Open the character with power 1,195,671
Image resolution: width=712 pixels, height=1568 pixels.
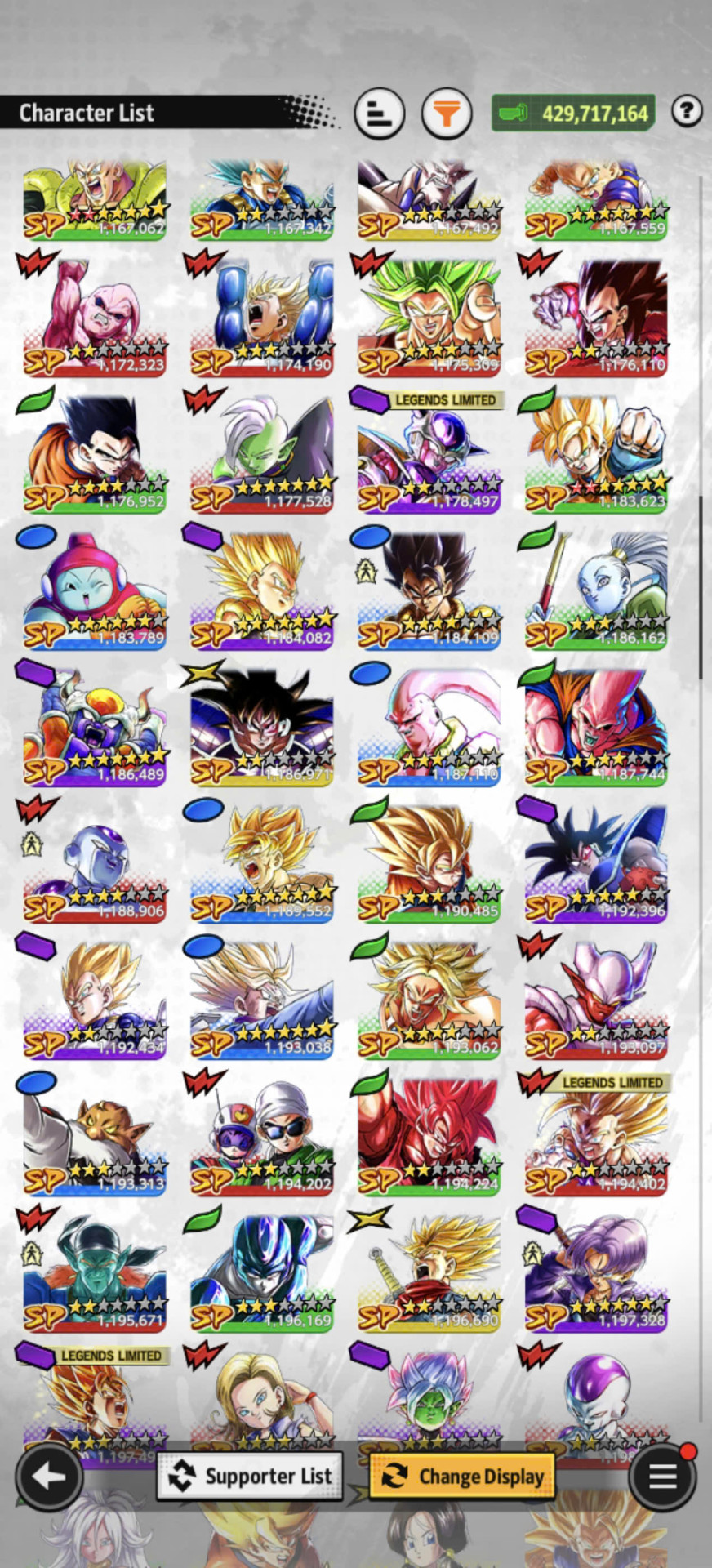95,1272
